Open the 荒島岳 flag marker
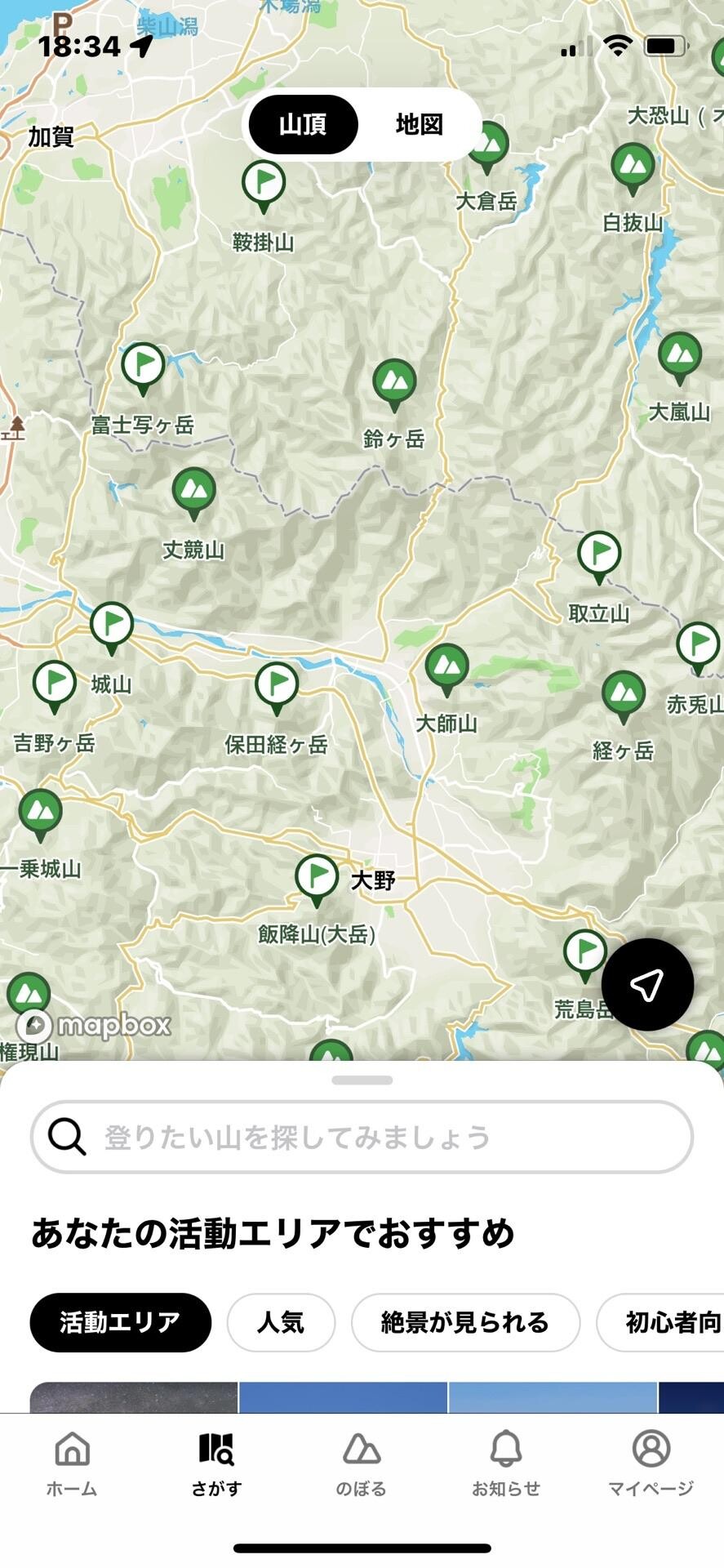The width and height of the screenshot is (724, 1568). pos(584,950)
